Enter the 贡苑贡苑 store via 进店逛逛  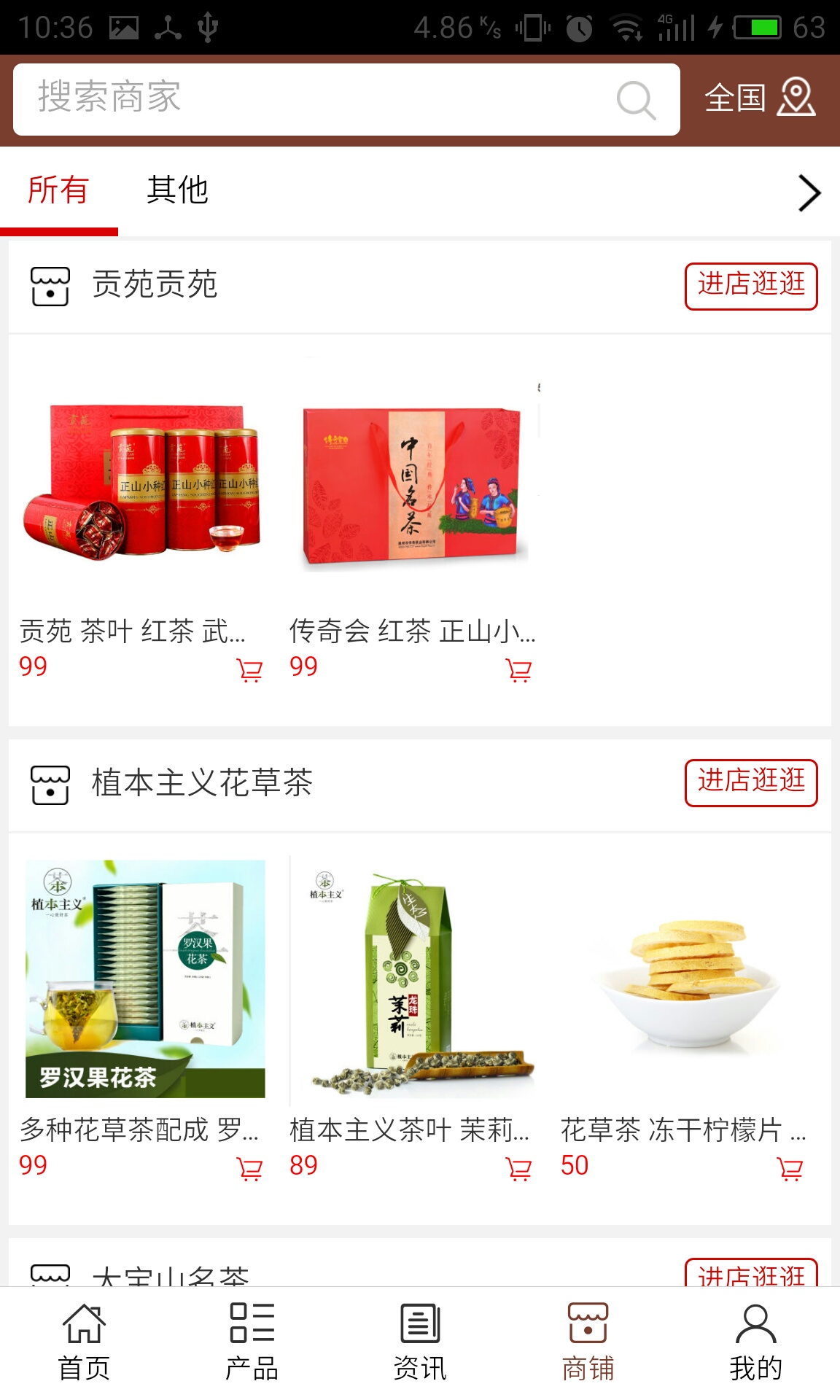(x=750, y=286)
